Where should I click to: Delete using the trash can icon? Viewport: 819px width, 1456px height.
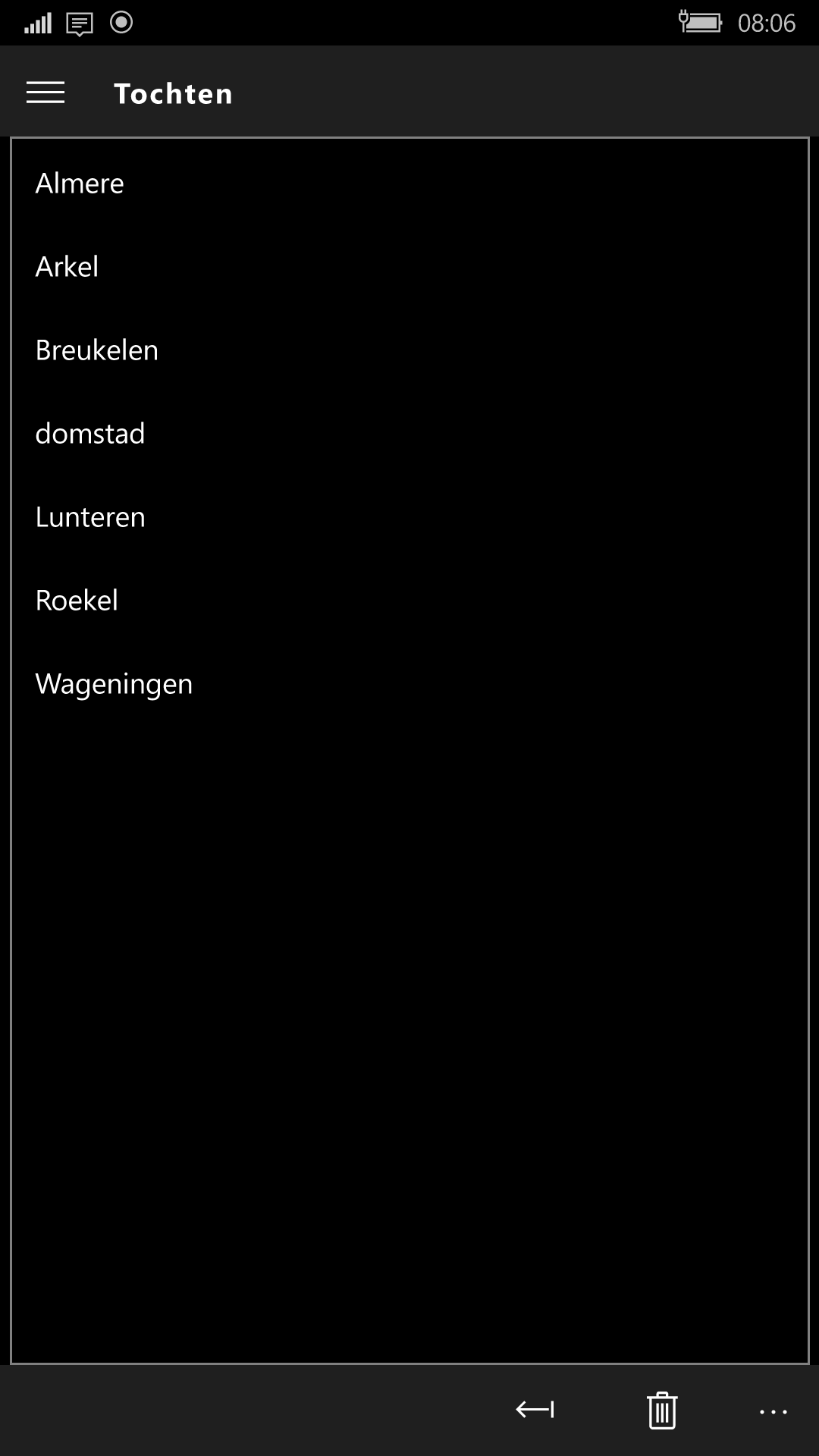click(x=662, y=1410)
